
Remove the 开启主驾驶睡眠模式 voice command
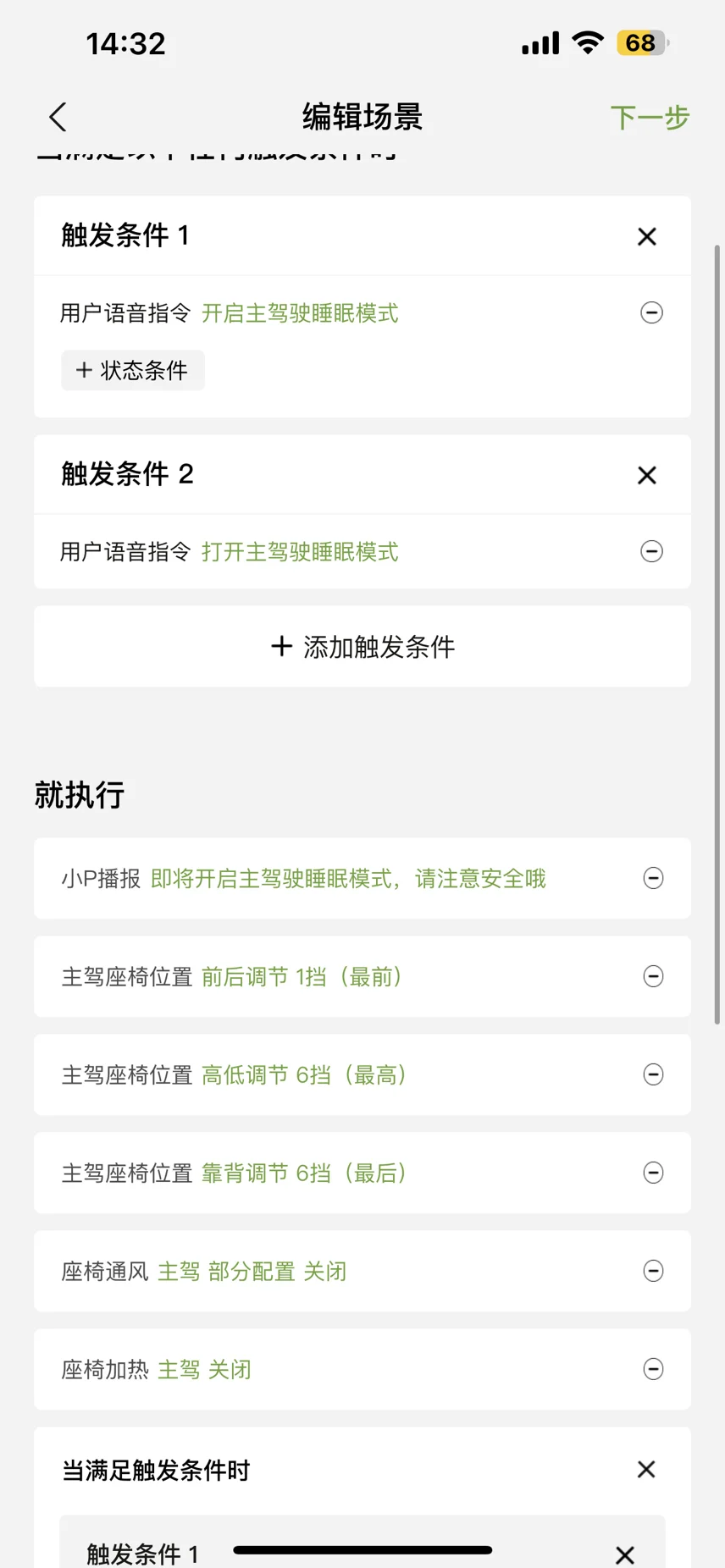(651, 312)
